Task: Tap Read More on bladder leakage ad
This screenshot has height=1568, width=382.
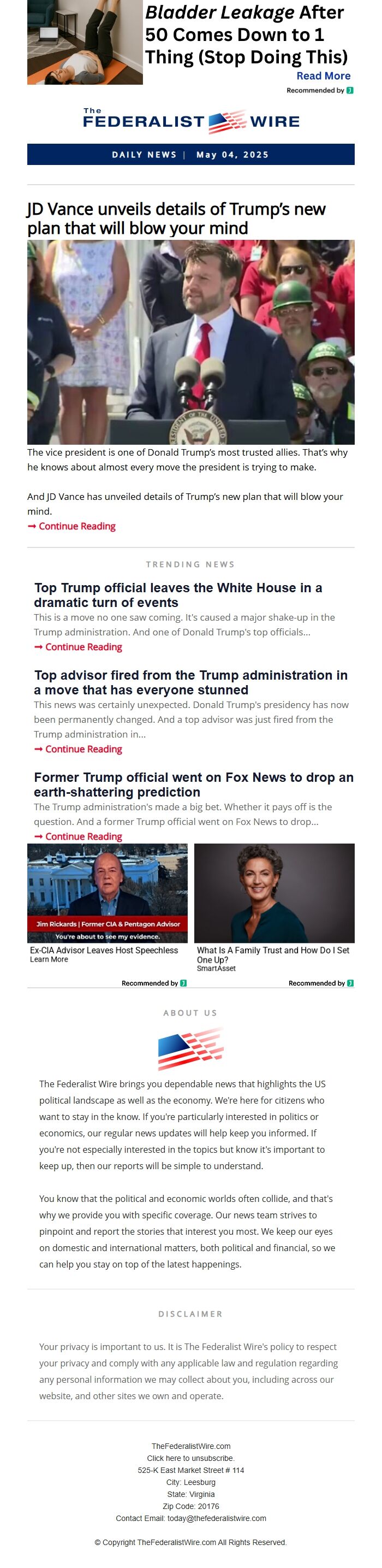Action: coord(323,76)
